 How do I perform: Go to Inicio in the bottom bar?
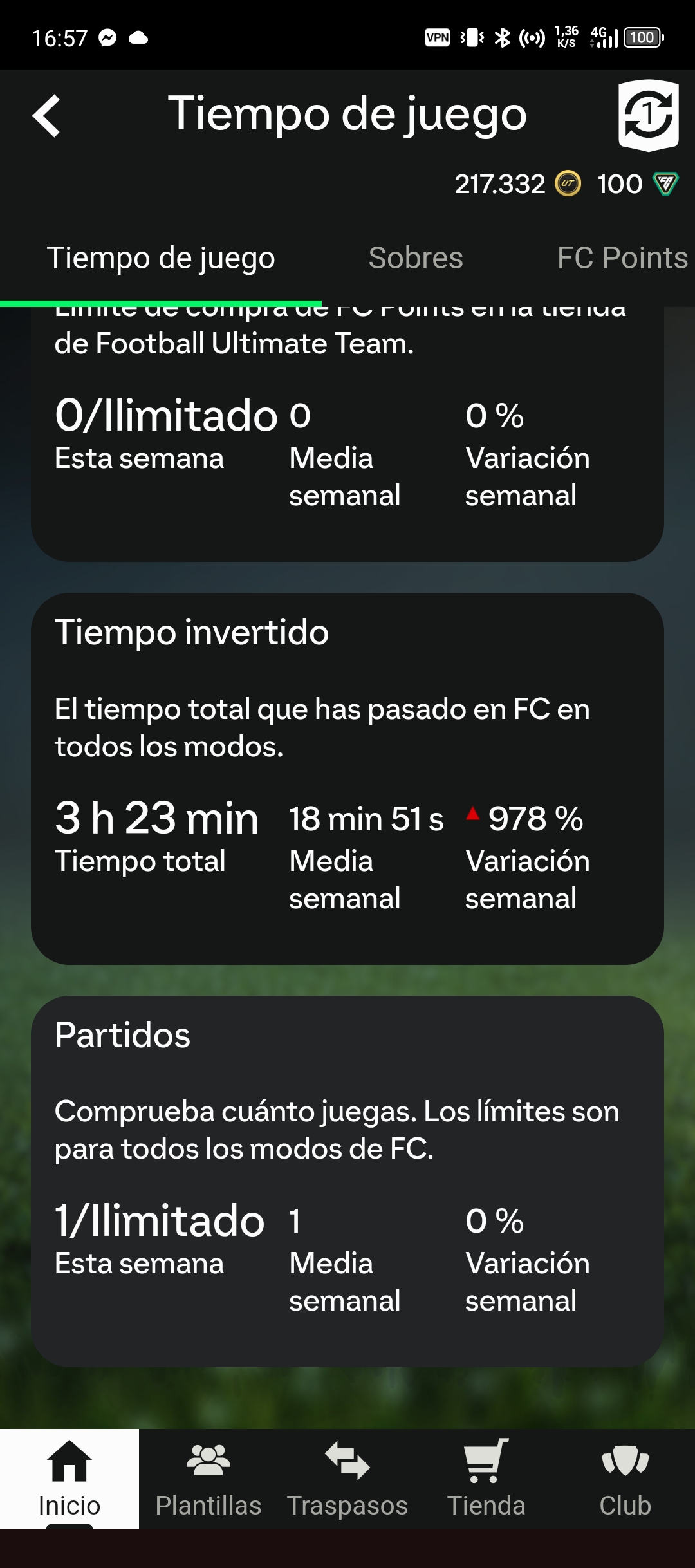(69, 1479)
